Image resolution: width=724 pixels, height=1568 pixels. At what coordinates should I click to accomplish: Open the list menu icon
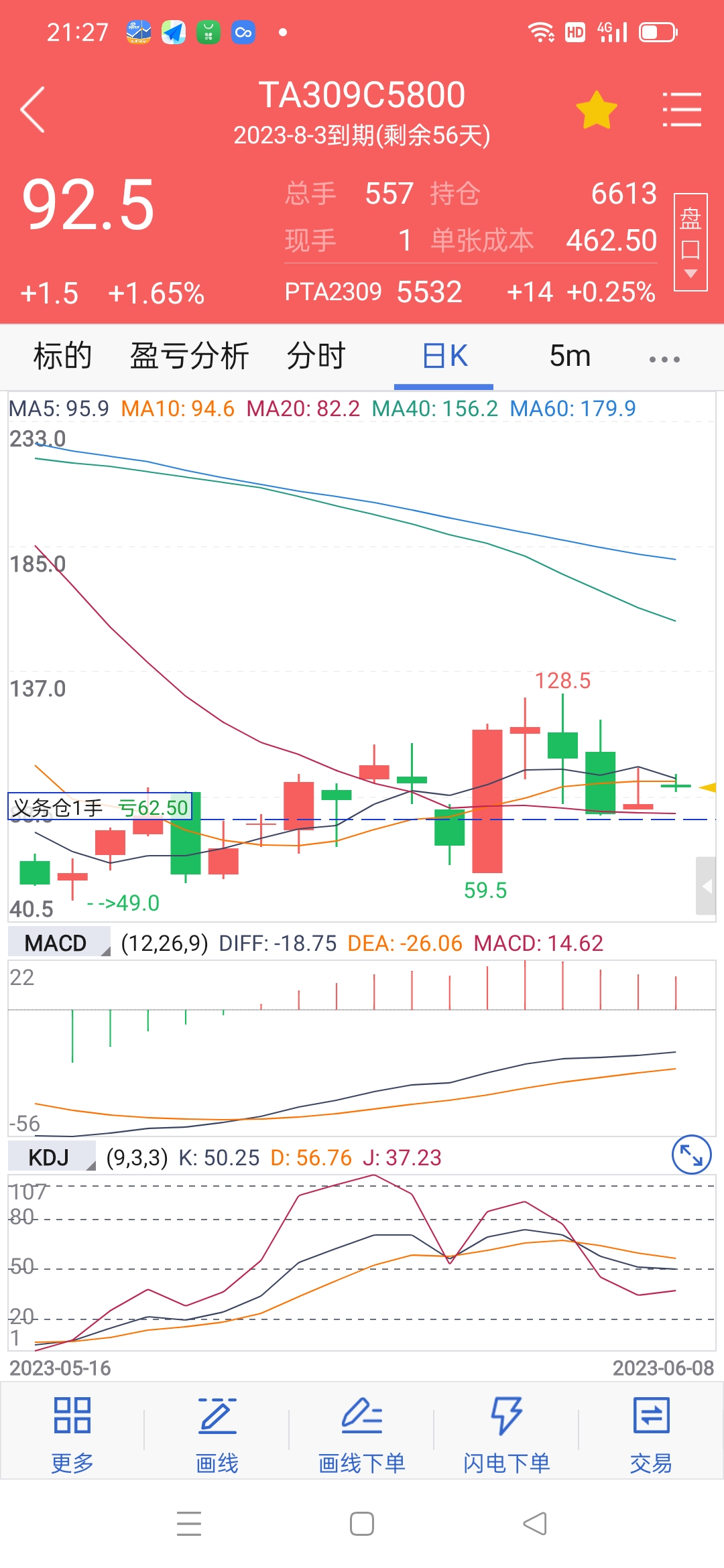pos(682,110)
